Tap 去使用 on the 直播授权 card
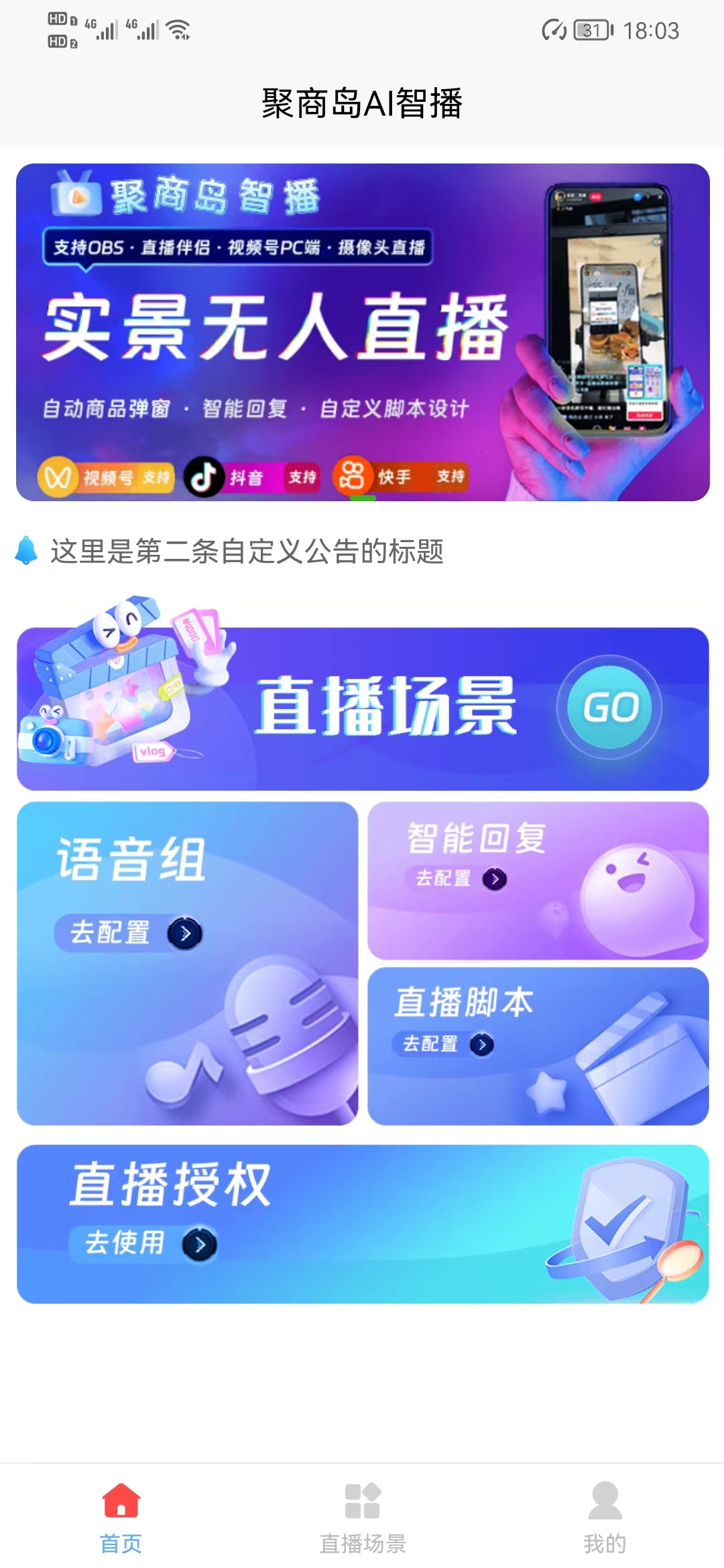724x1568 pixels. tap(143, 1244)
